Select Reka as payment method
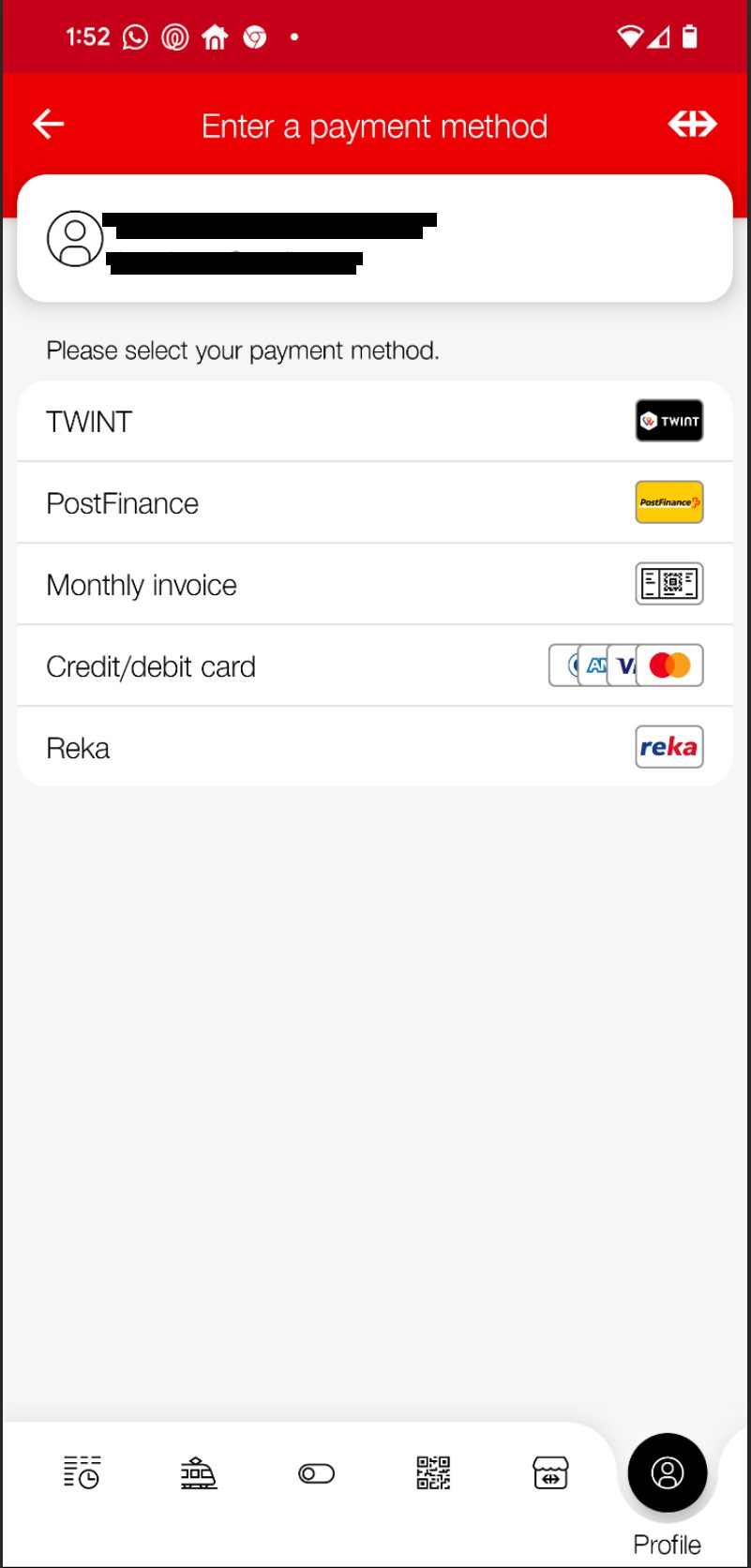 click(374, 748)
